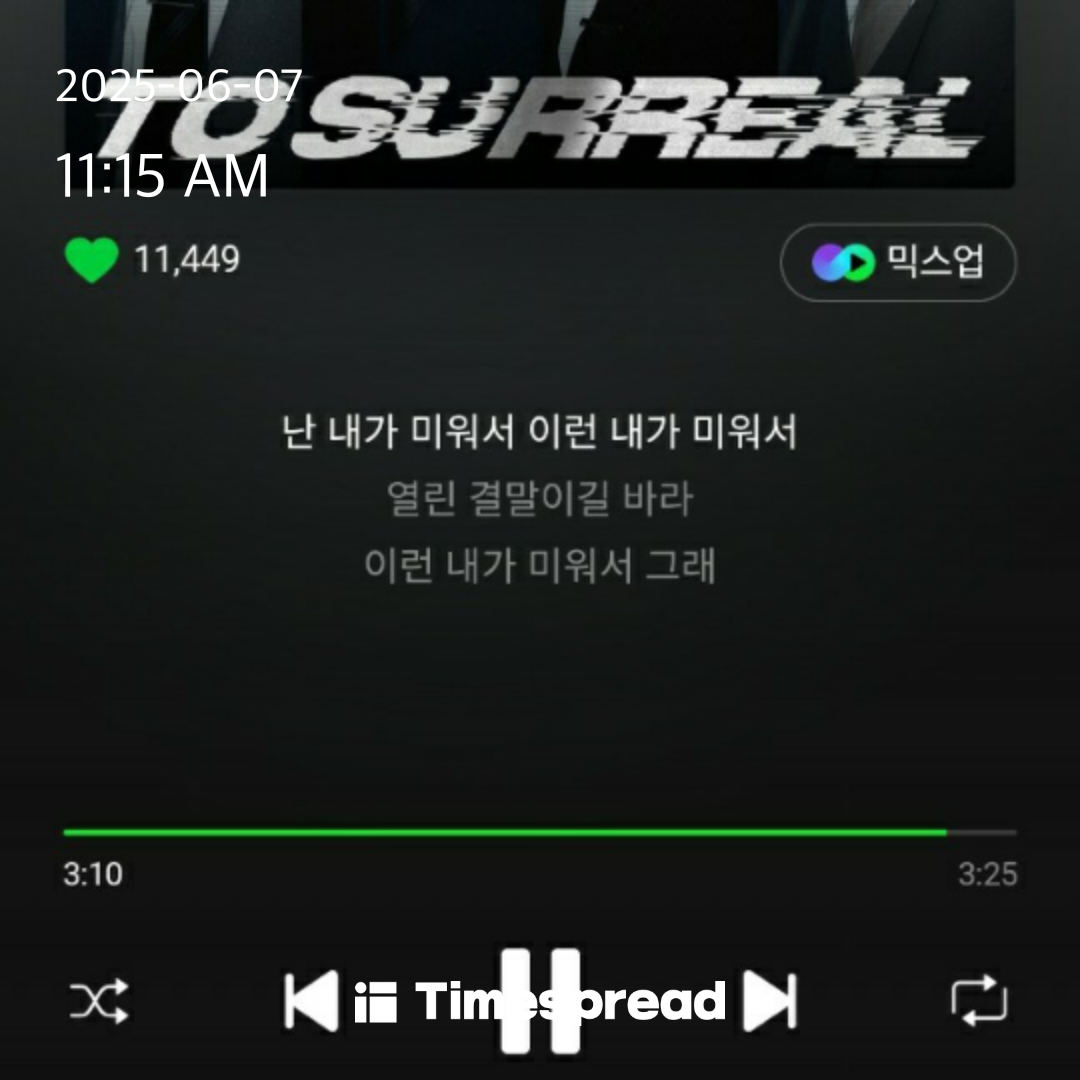
Task: Open the 믹스업 mix-up button
Action: tap(898, 263)
